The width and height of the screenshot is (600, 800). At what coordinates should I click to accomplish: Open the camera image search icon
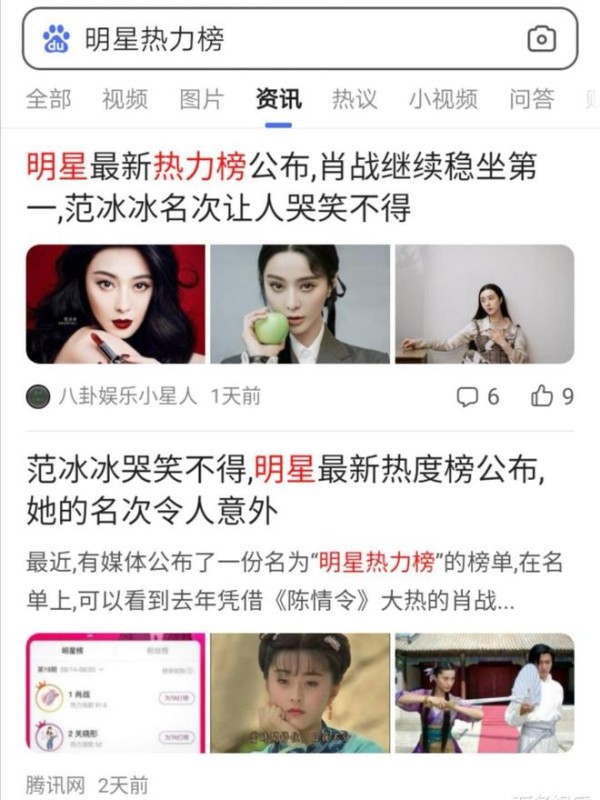(x=541, y=39)
